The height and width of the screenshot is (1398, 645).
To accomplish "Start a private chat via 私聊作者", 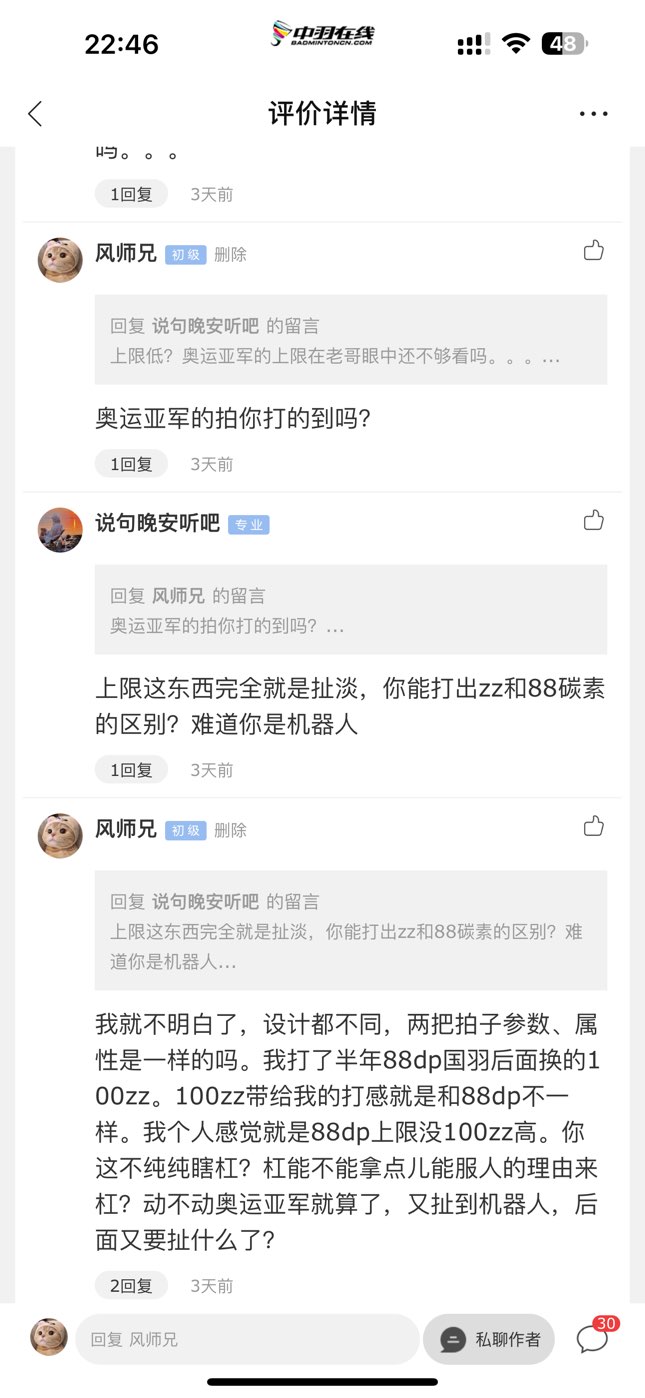I will coord(489,1339).
